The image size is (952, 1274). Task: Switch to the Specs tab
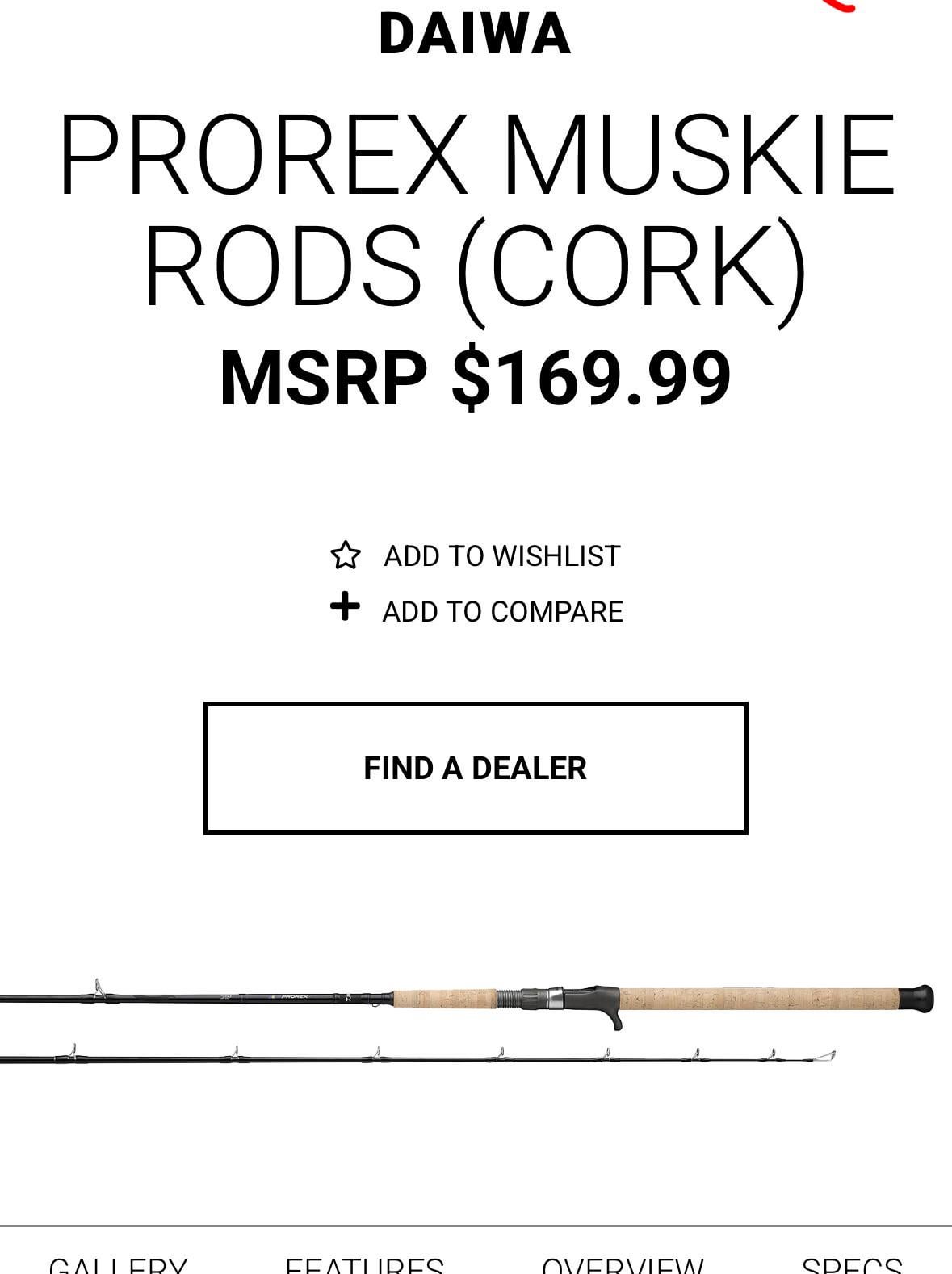852,1264
